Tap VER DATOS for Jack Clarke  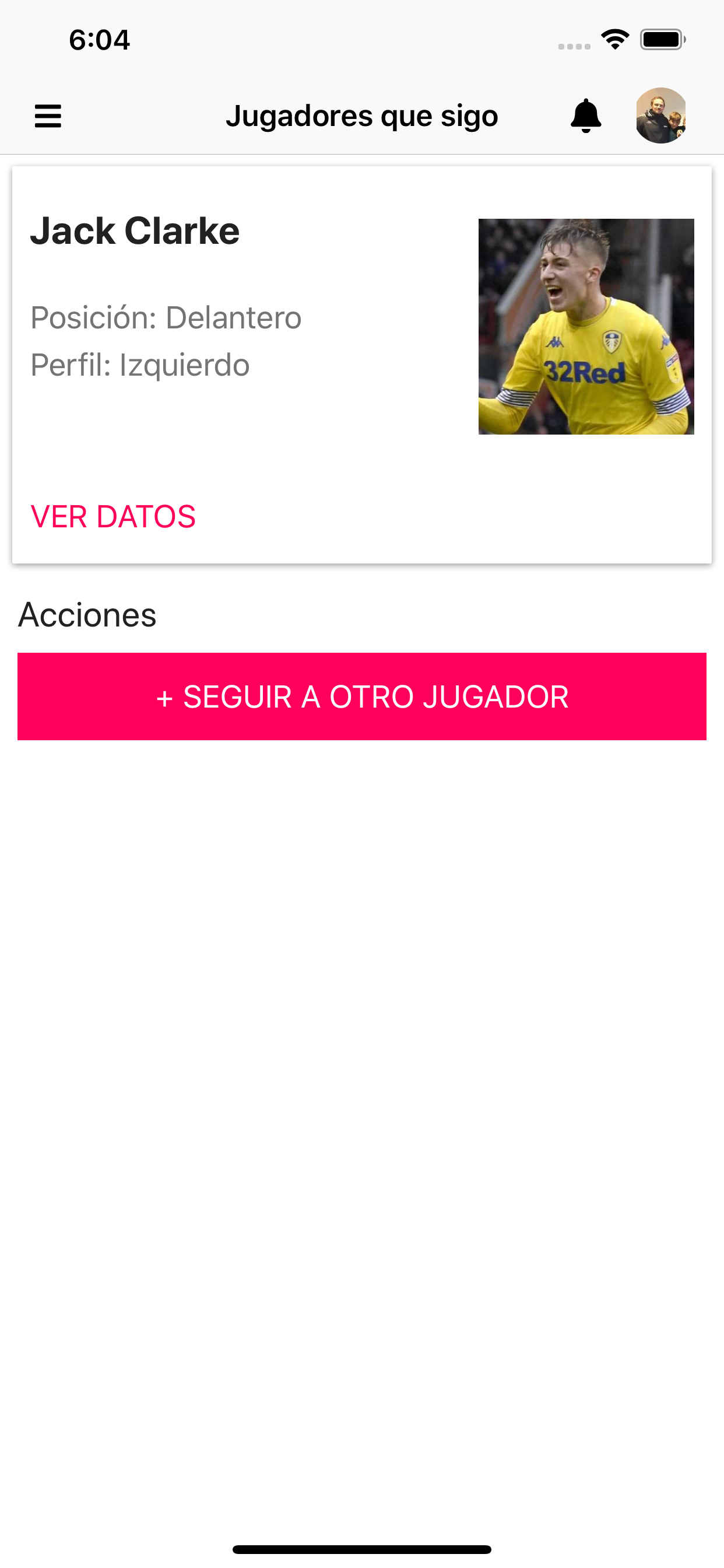(113, 516)
